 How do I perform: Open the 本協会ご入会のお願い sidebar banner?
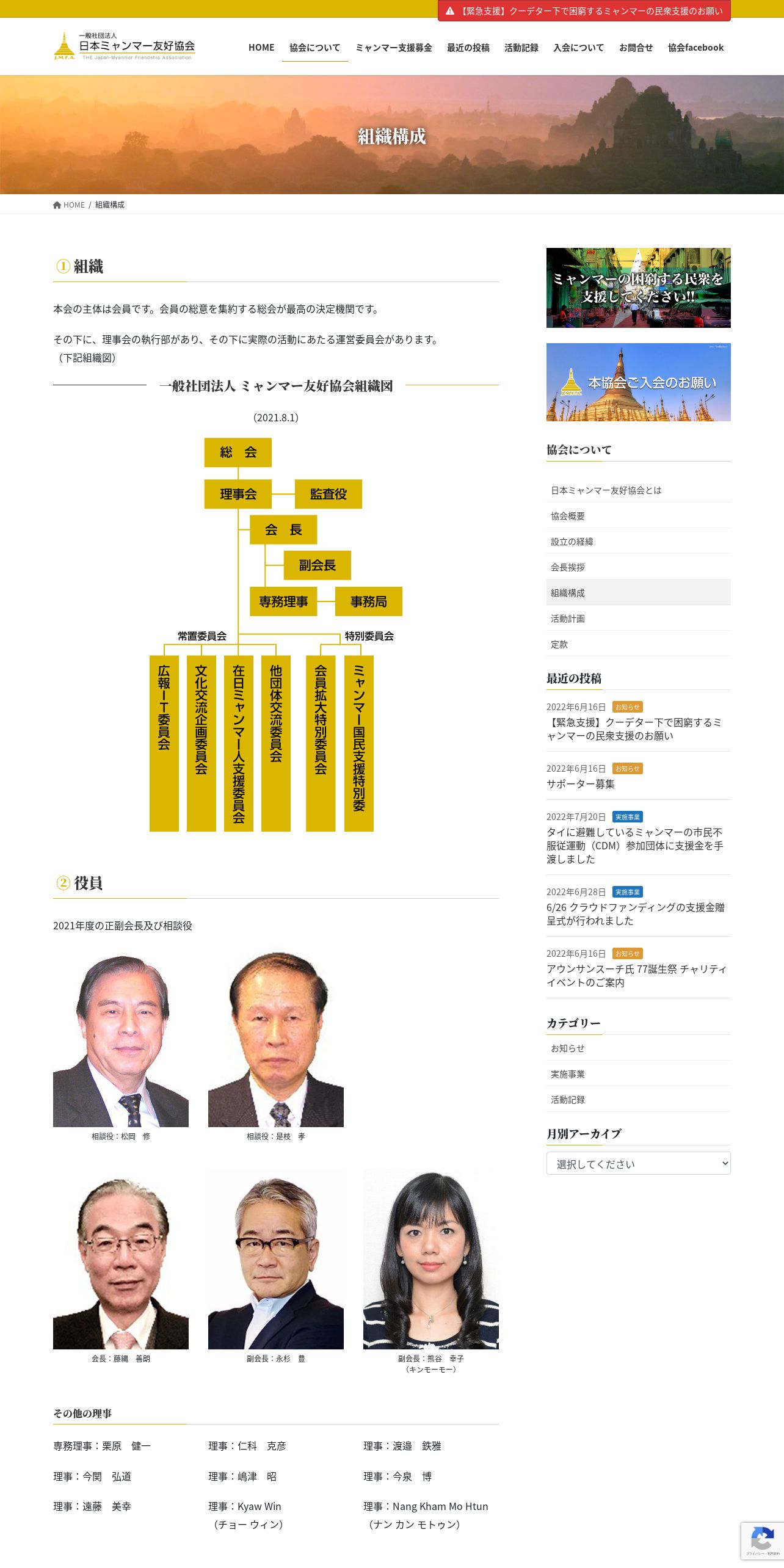pyautogui.click(x=639, y=382)
